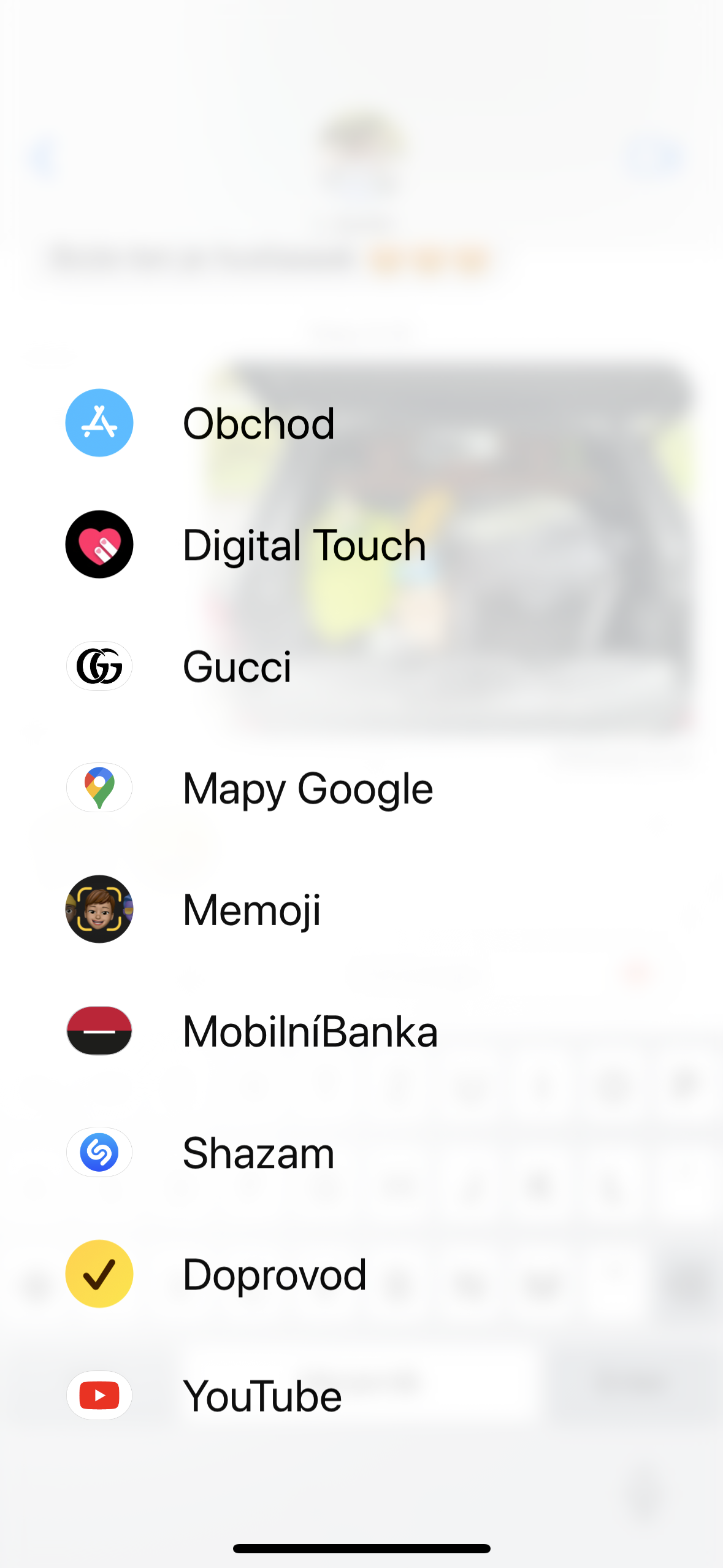
Task: Open the Memoji stickers
Action: [251, 909]
